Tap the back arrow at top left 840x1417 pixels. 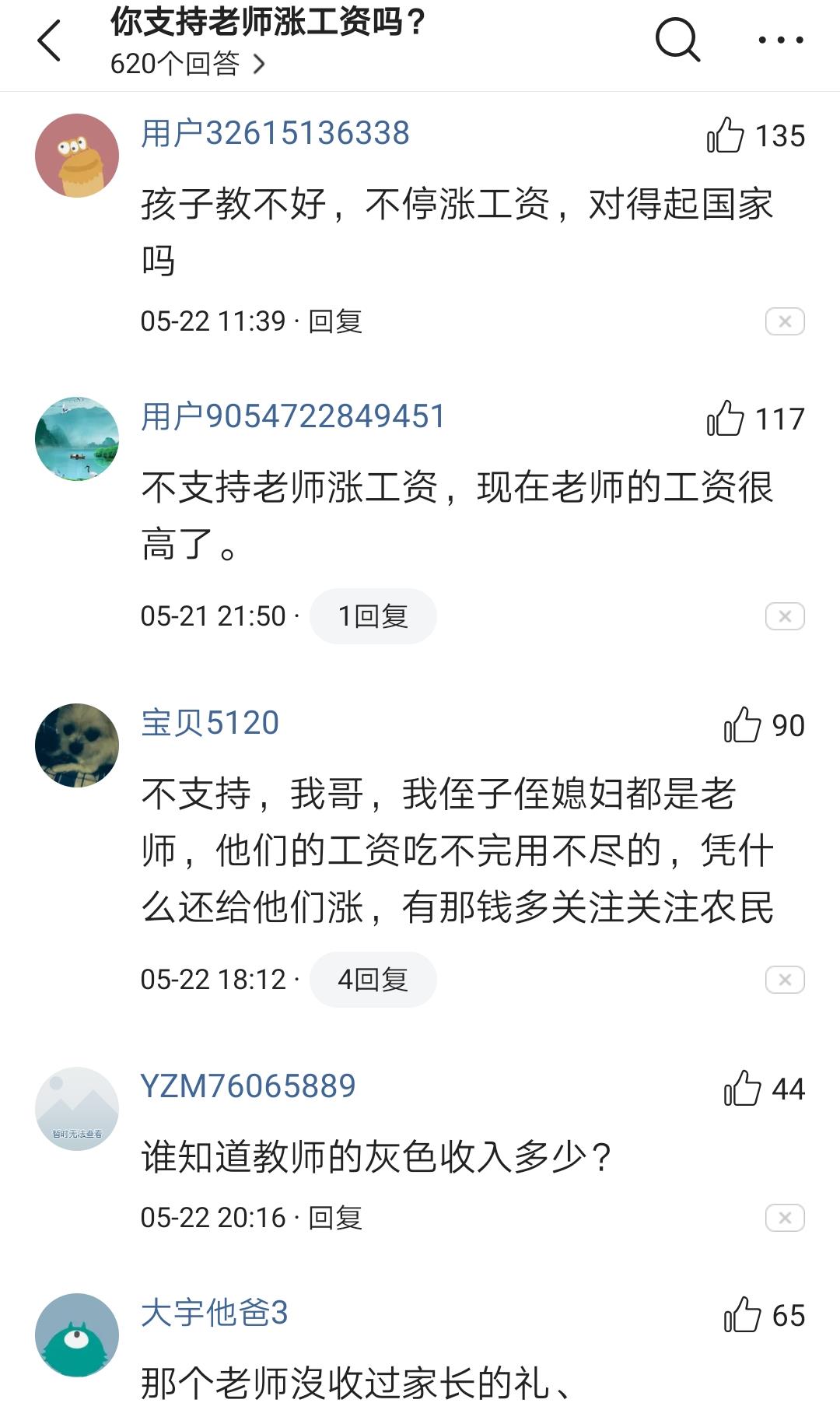(48, 40)
